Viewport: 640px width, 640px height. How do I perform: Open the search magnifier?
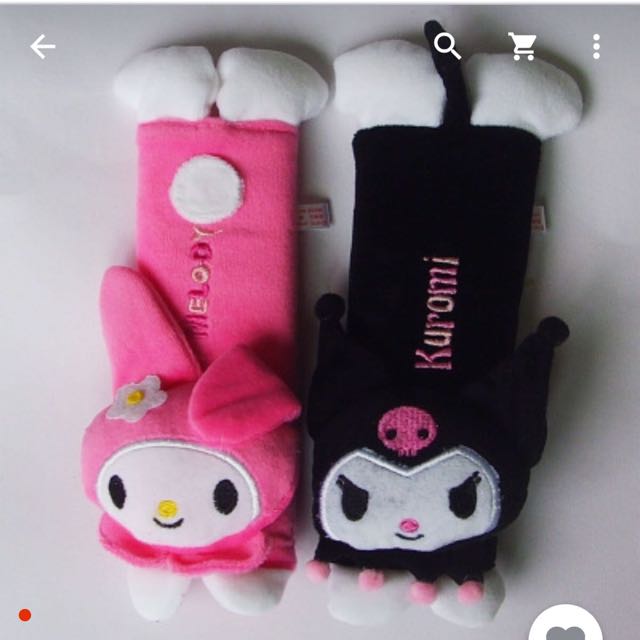[447, 46]
